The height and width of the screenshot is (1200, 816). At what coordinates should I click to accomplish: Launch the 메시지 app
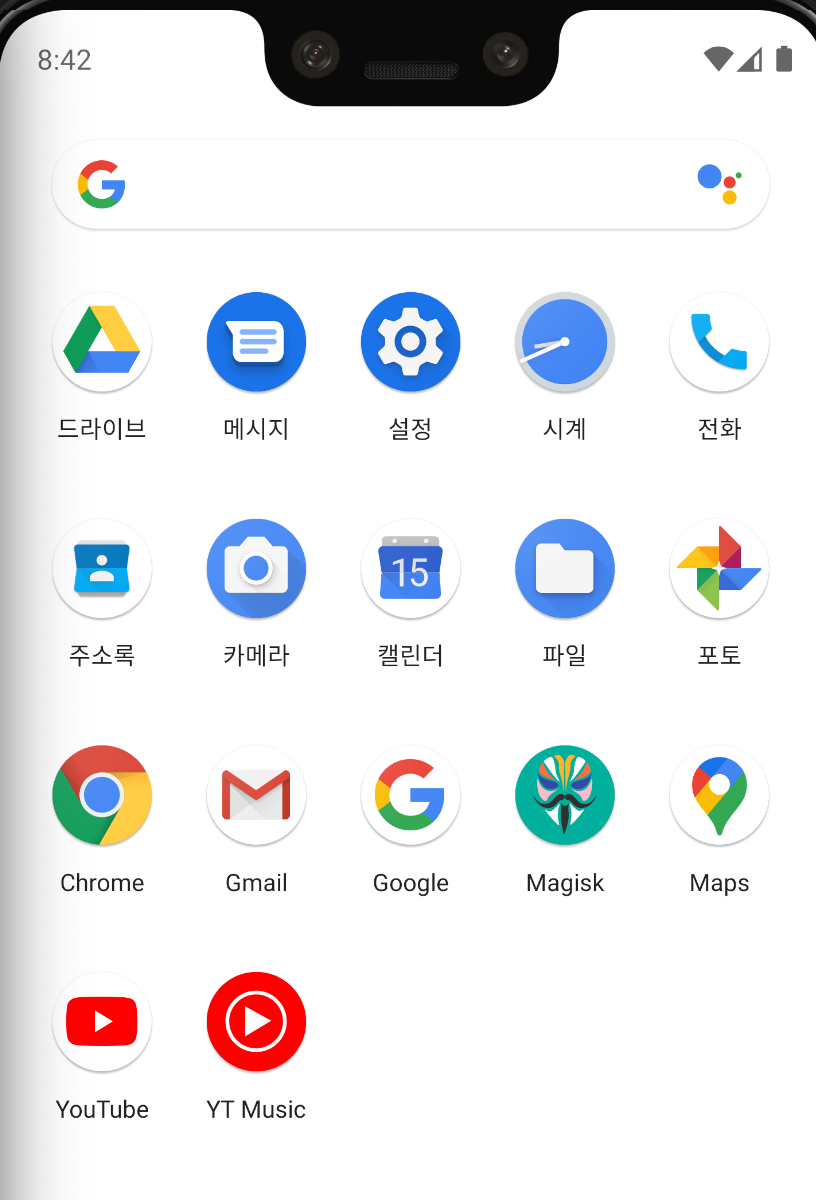(256, 342)
